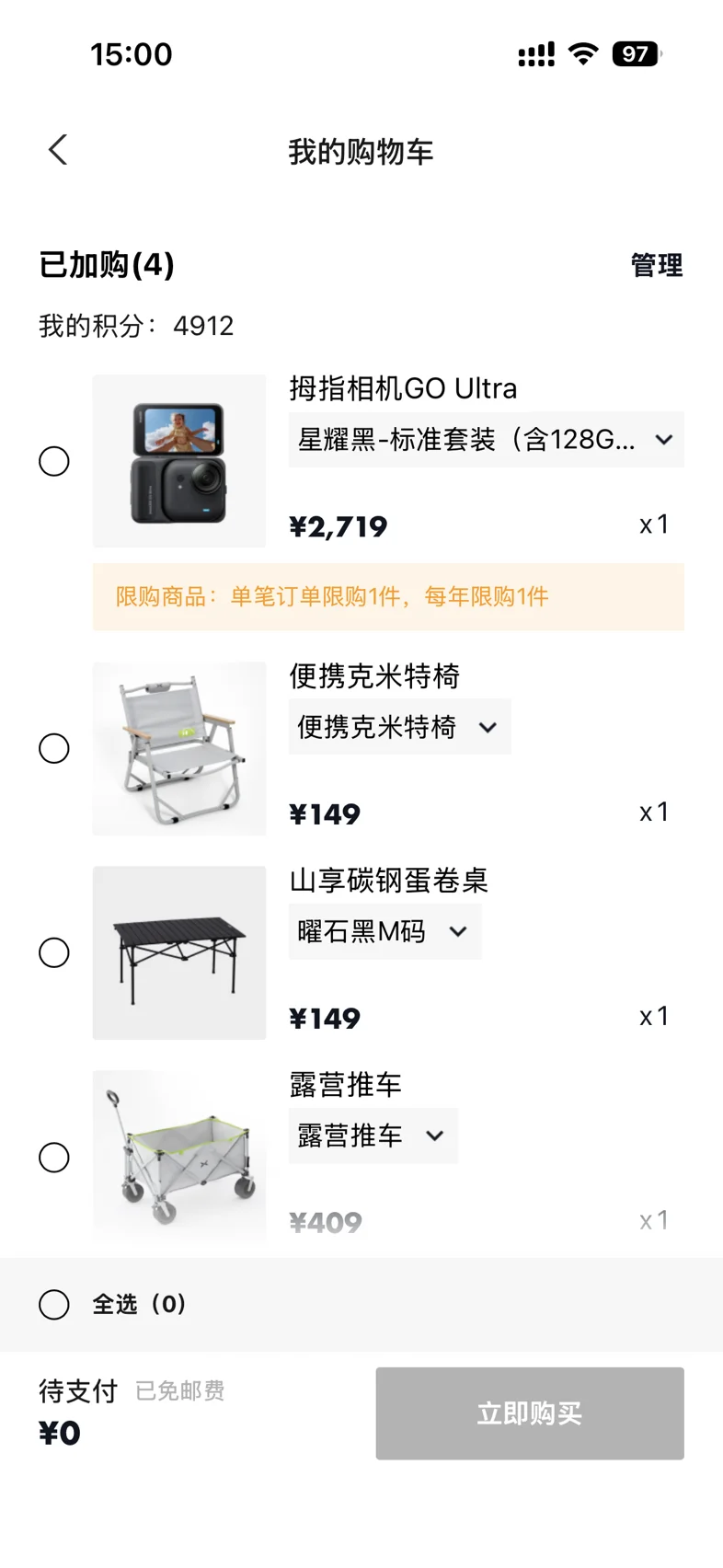This screenshot has width=723, height=1568.
Task: Select the 便携克米特椅 item
Action: coord(54,748)
